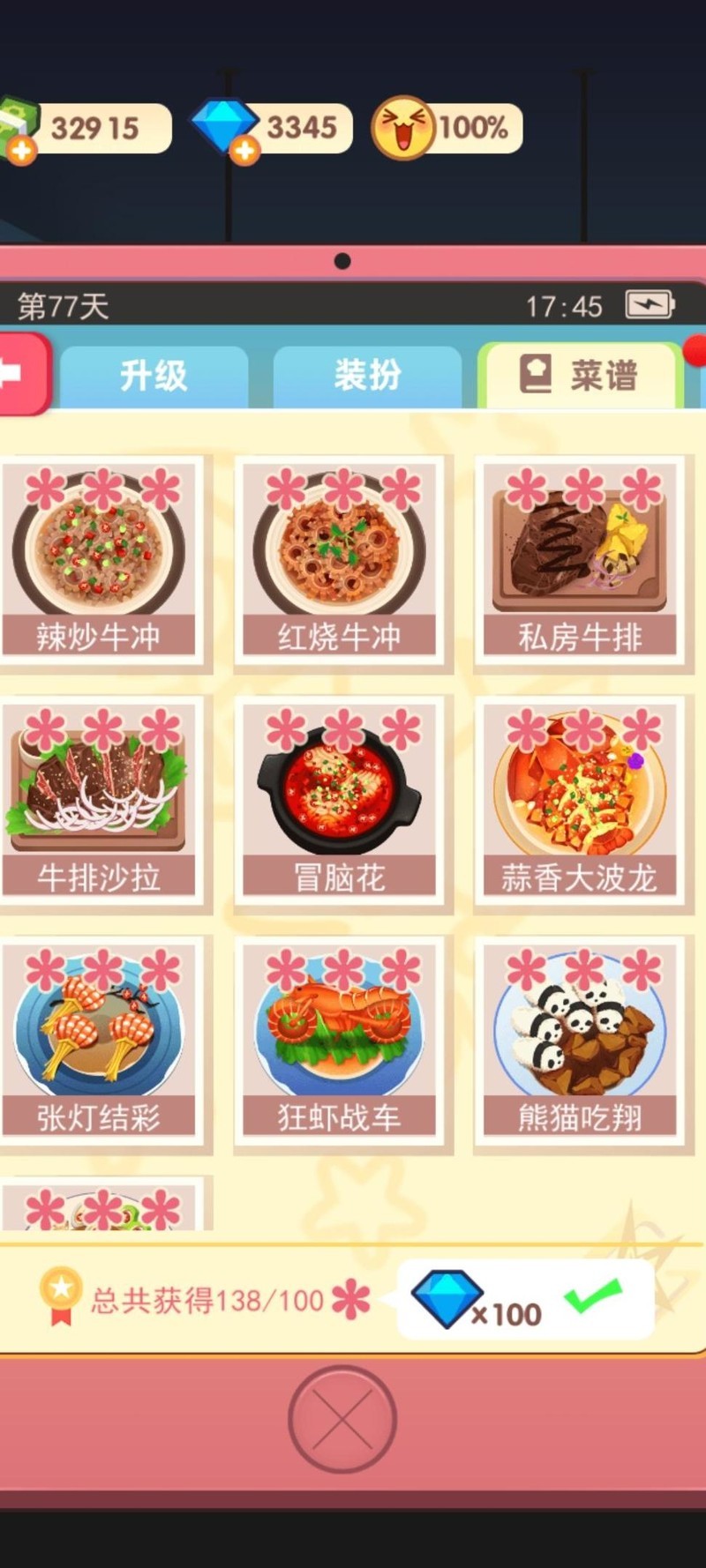Open the 蒜香大波龙 dish card
The height and width of the screenshot is (1568, 706).
point(580,799)
